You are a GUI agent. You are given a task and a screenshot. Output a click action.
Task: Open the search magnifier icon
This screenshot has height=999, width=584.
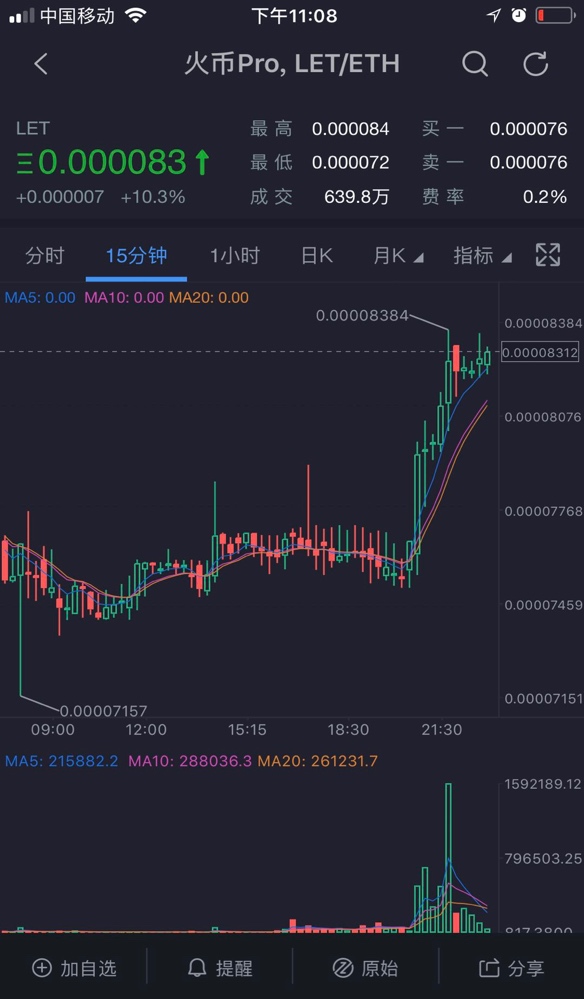tap(474, 64)
